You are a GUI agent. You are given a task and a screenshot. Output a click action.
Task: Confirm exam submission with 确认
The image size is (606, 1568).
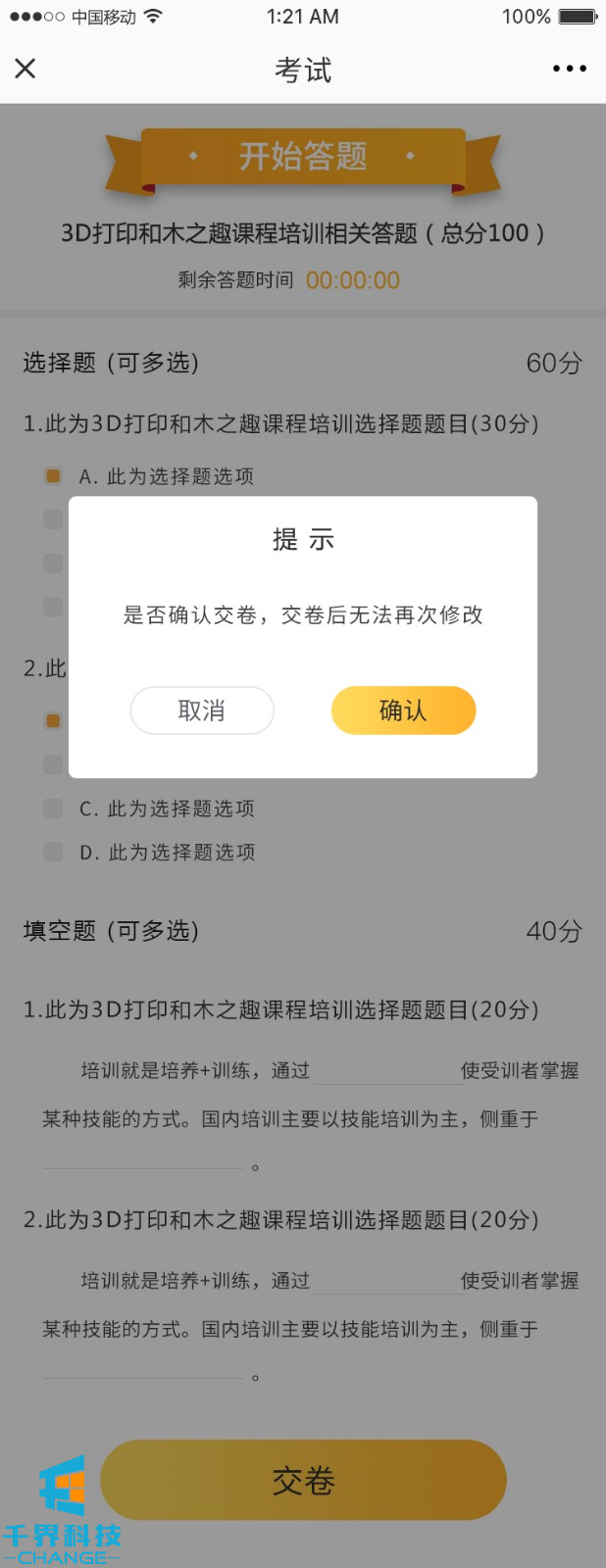pyautogui.click(x=403, y=710)
